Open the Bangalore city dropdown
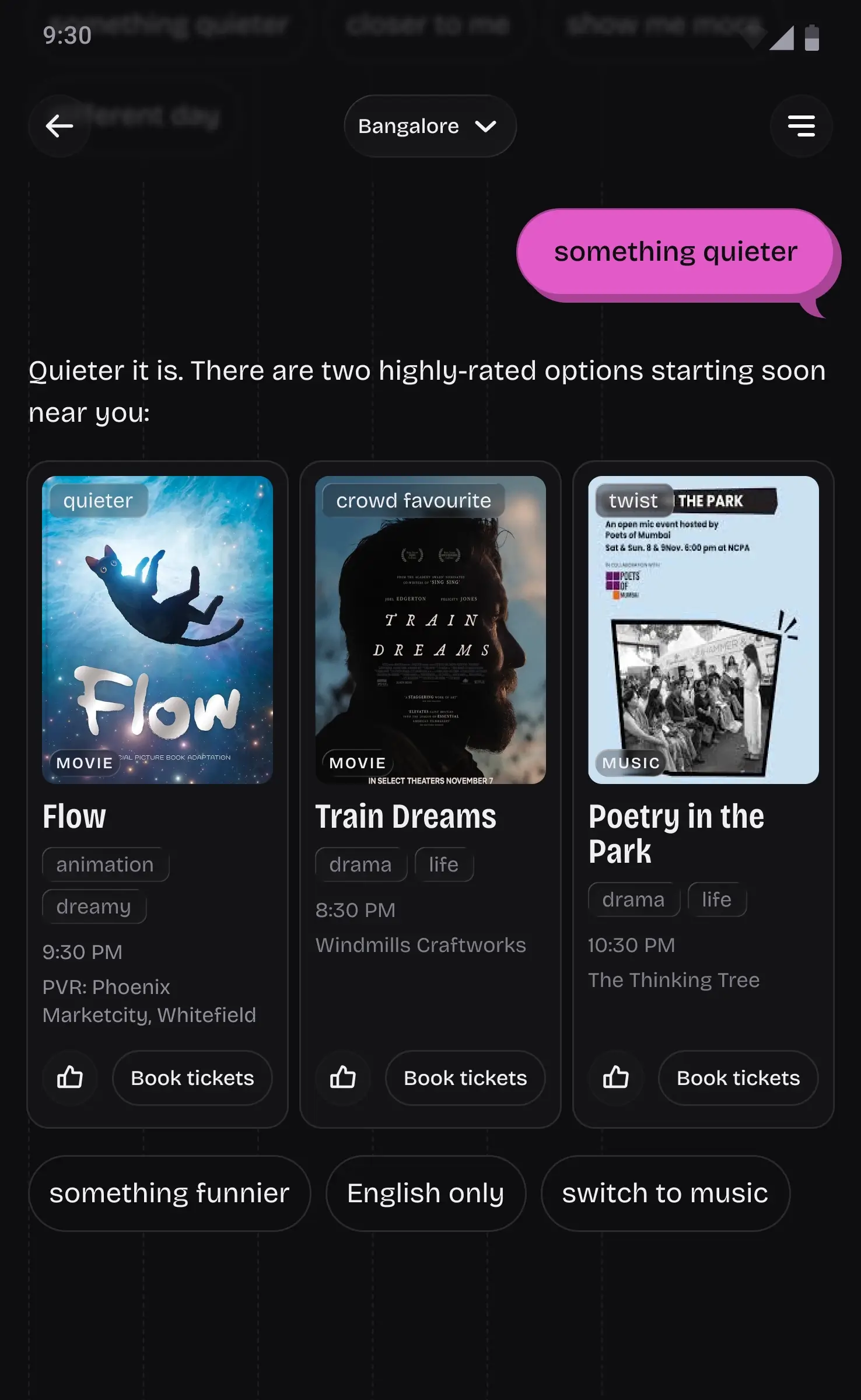This screenshot has height=1400, width=861. click(x=429, y=126)
